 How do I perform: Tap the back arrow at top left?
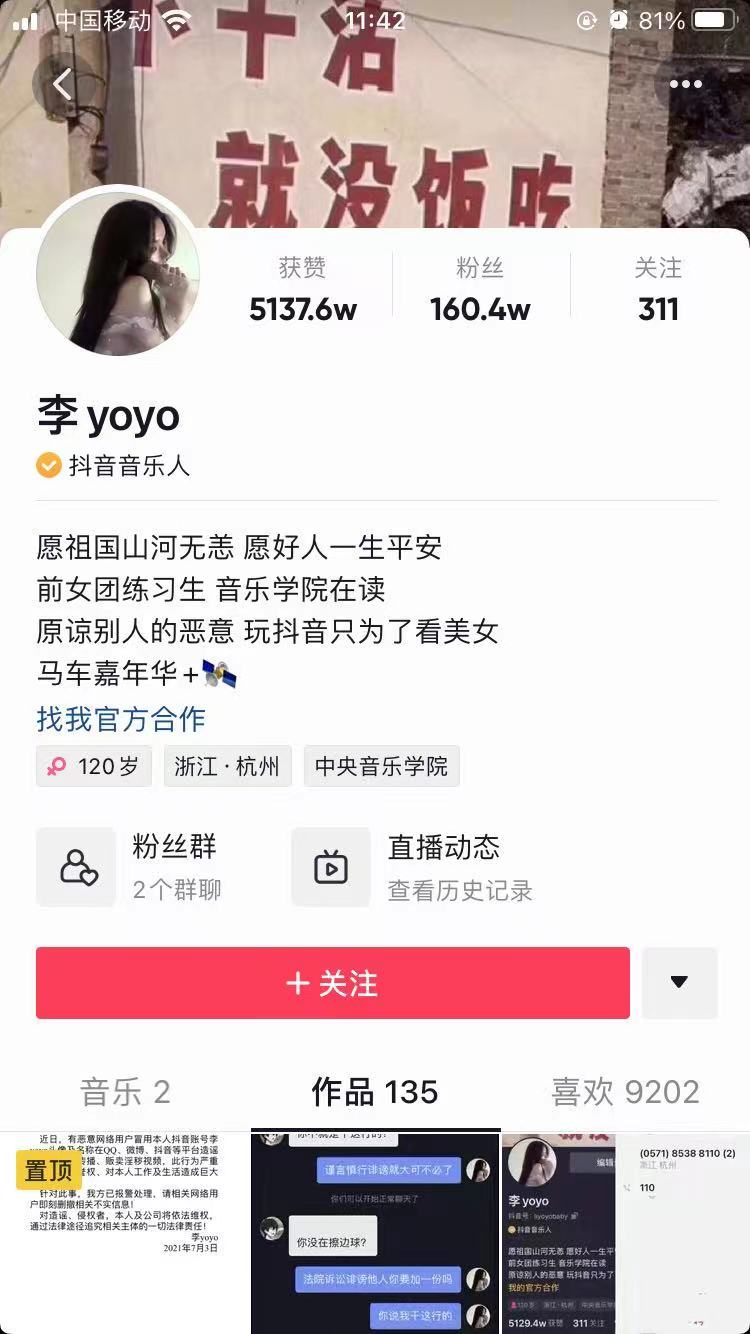(62, 84)
